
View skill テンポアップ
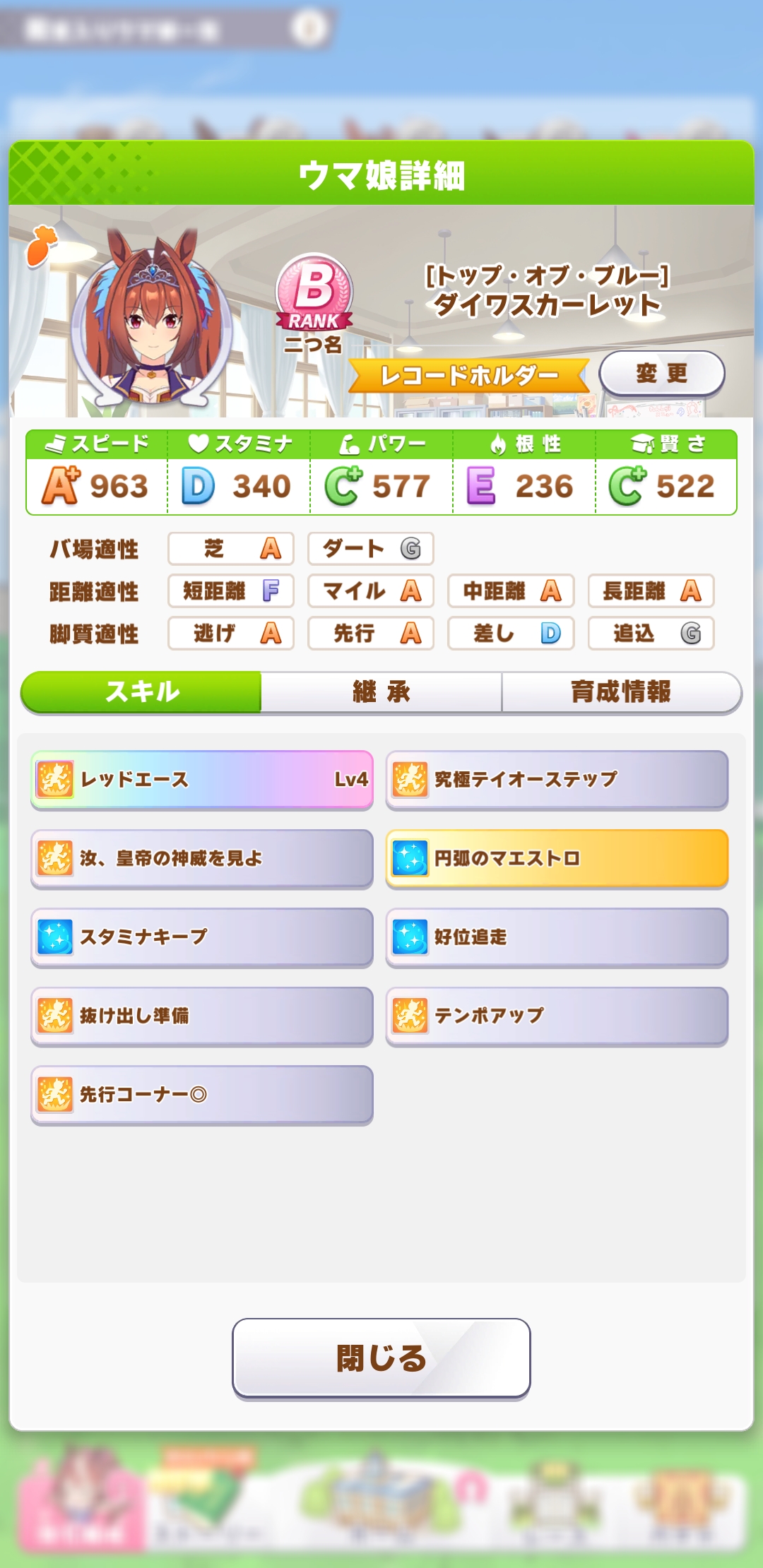tap(557, 1016)
